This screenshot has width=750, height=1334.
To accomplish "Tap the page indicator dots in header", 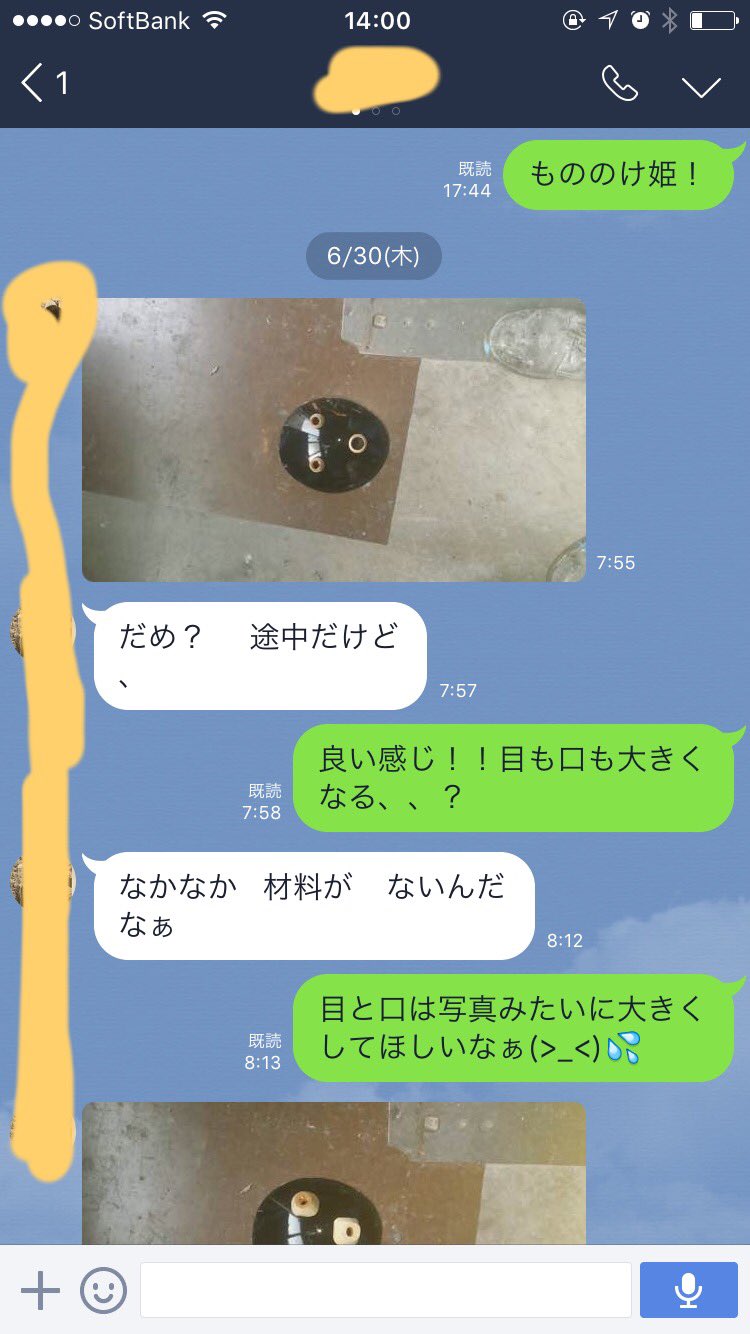I will (x=375, y=113).
